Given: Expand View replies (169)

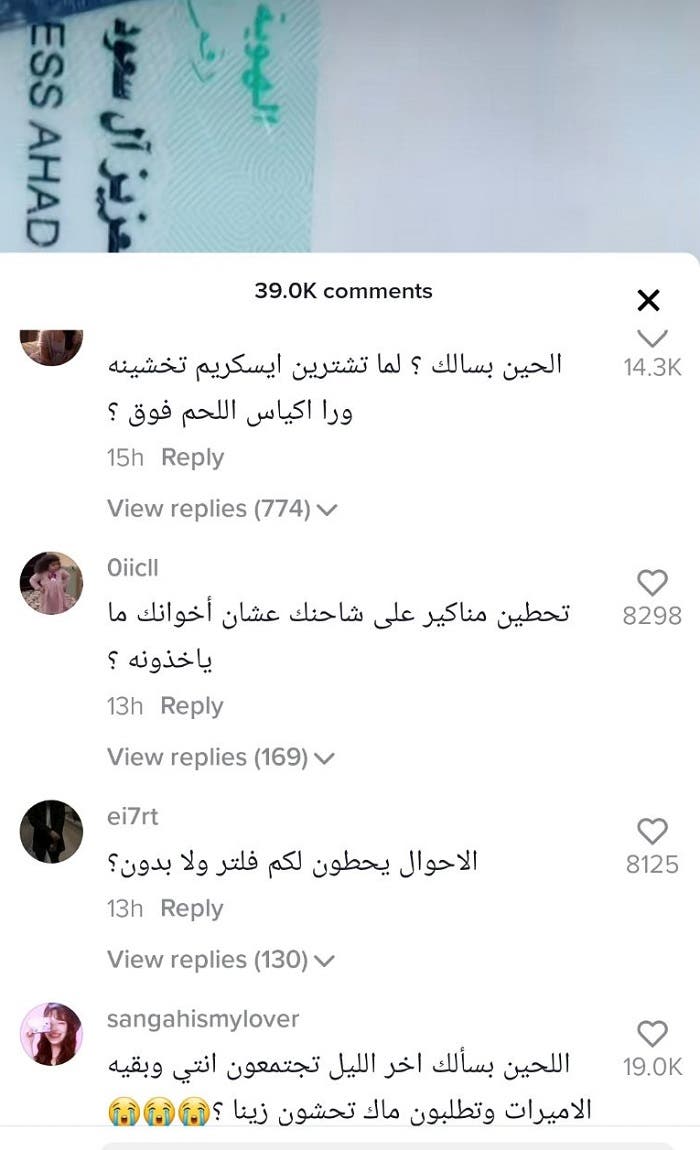Looking at the screenshot, I should coord(220,757).
